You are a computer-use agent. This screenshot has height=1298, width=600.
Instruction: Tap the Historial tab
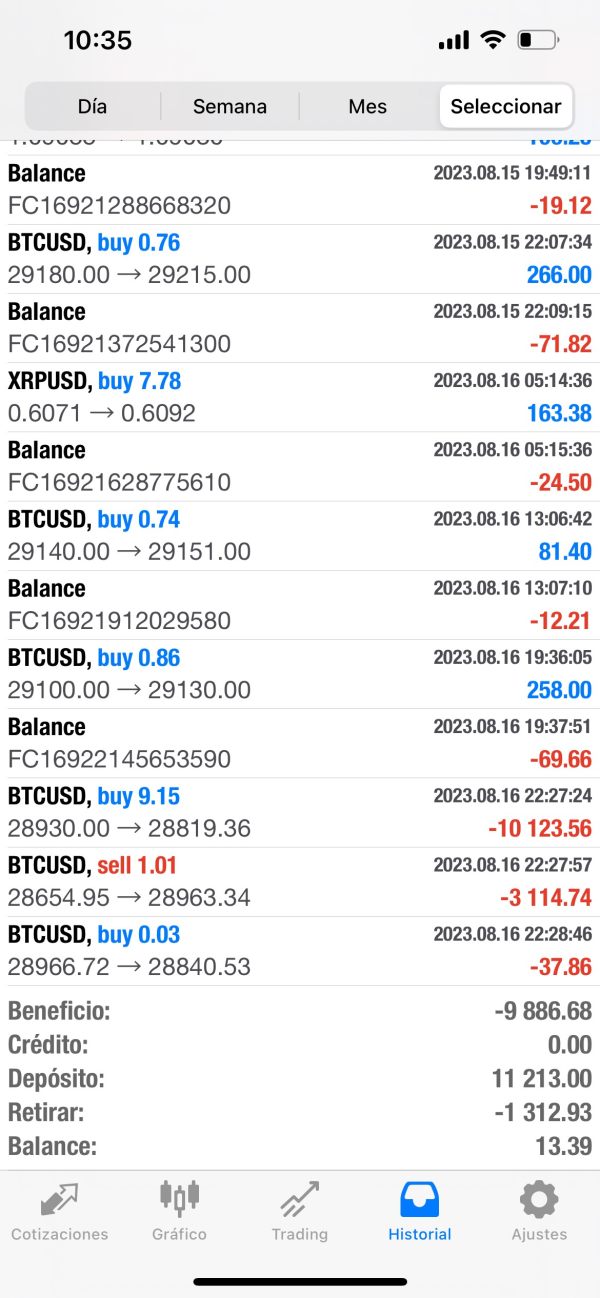coord(420,1210)
